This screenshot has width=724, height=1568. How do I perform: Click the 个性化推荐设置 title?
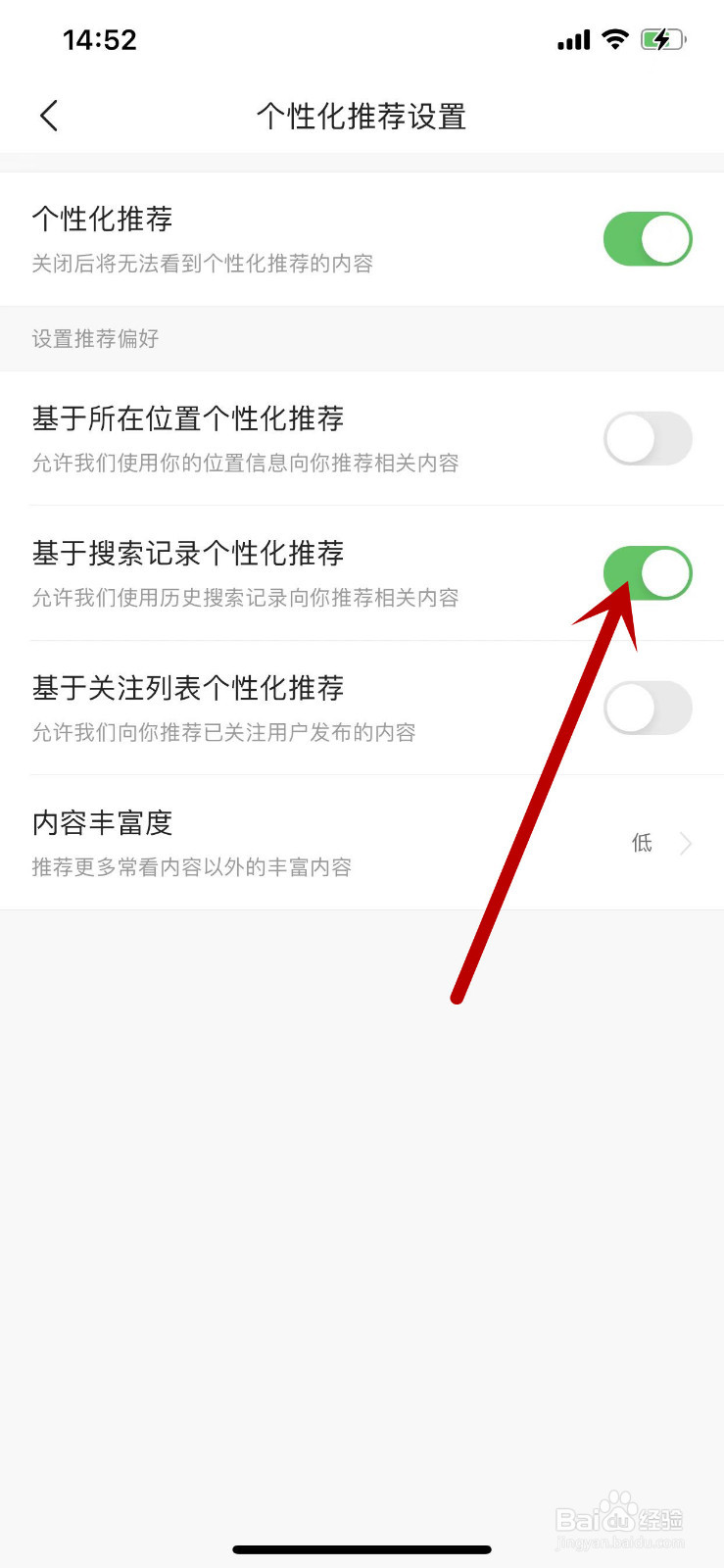362,116
